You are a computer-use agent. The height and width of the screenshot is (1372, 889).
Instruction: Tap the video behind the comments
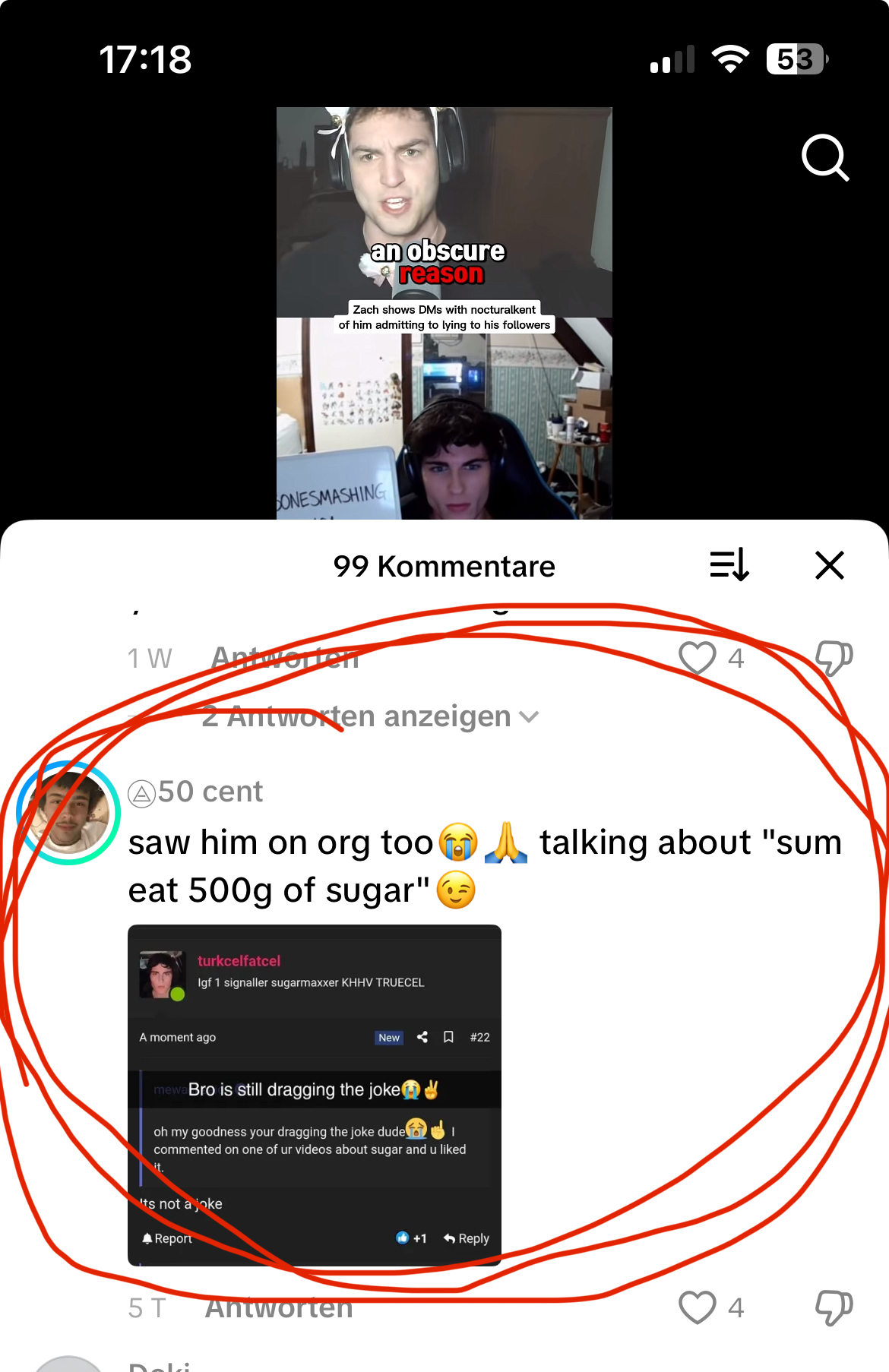click(x=444, y=313)
